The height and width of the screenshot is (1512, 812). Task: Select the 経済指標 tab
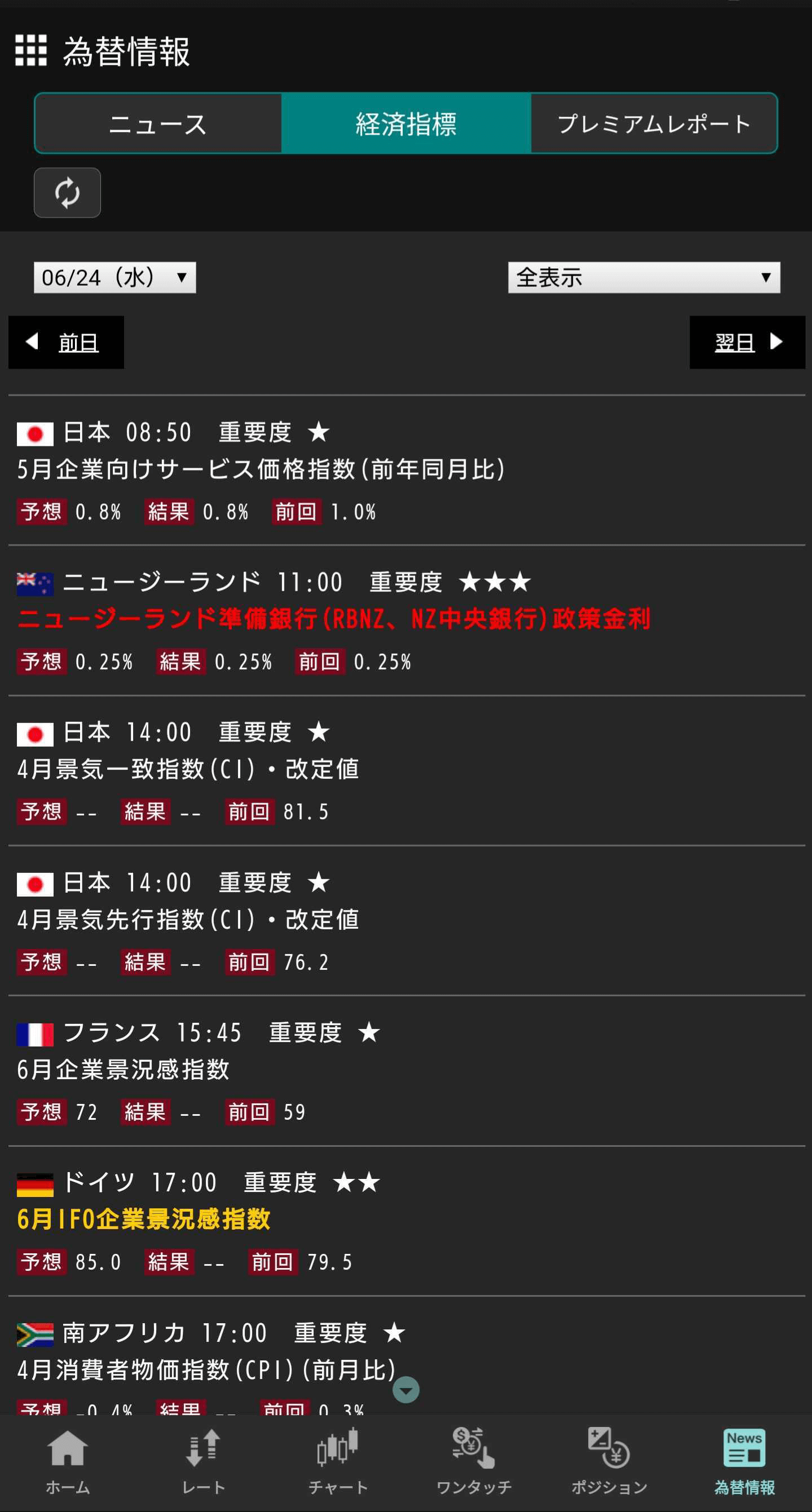click(x=405, y=124)
